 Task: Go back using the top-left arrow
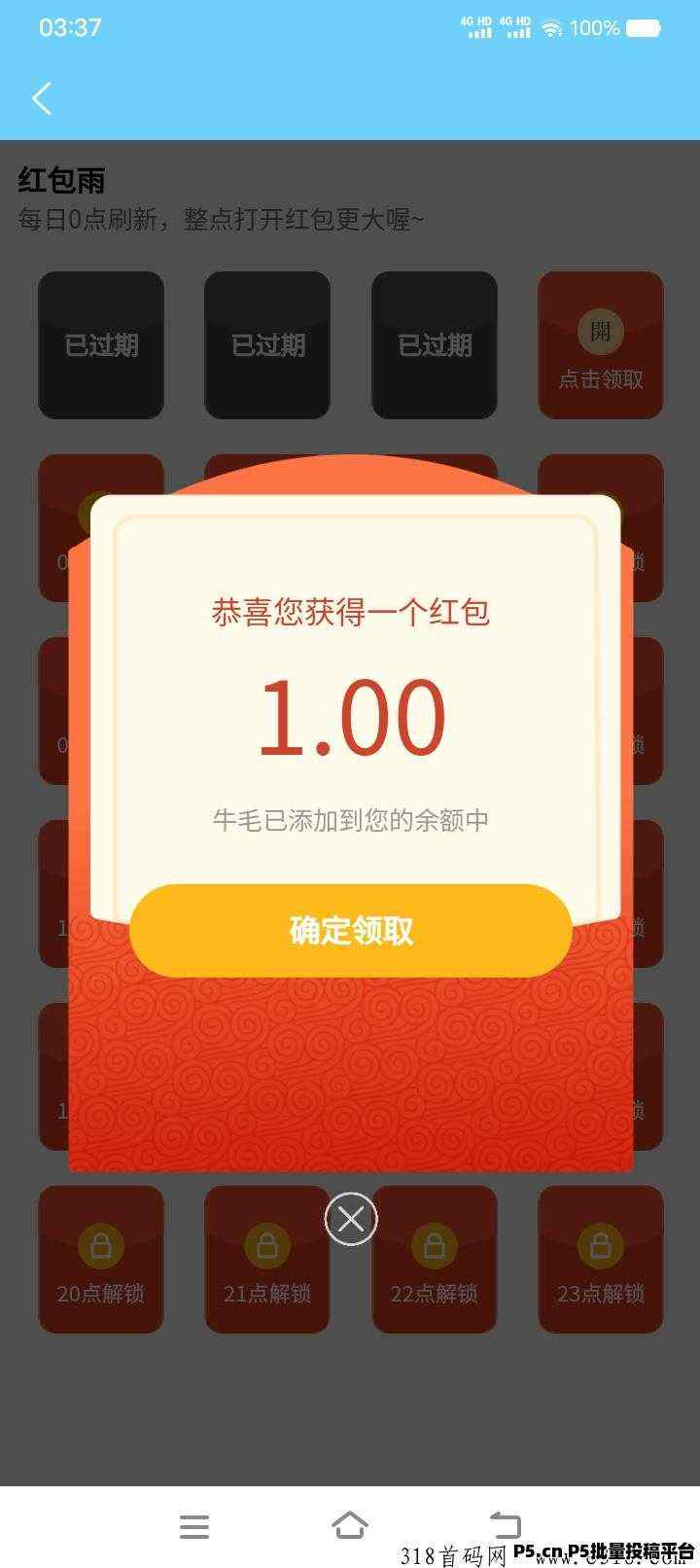pos(42,98)
